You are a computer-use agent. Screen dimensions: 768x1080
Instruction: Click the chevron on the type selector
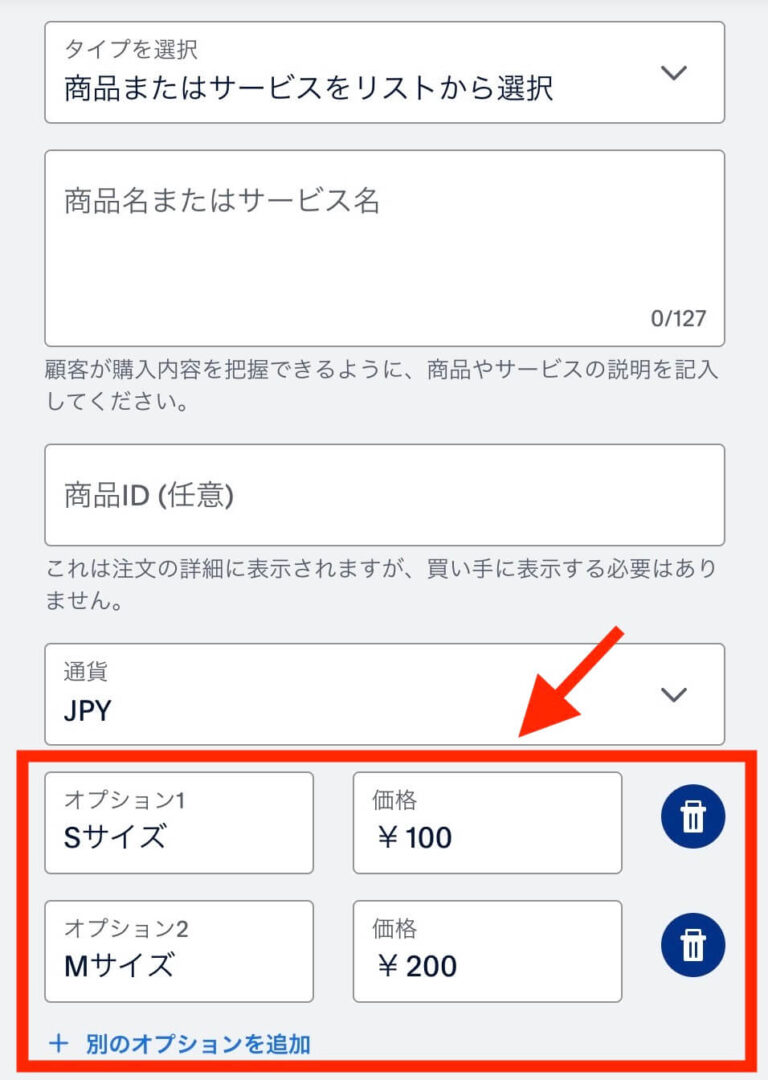click(x=673, y=72)
